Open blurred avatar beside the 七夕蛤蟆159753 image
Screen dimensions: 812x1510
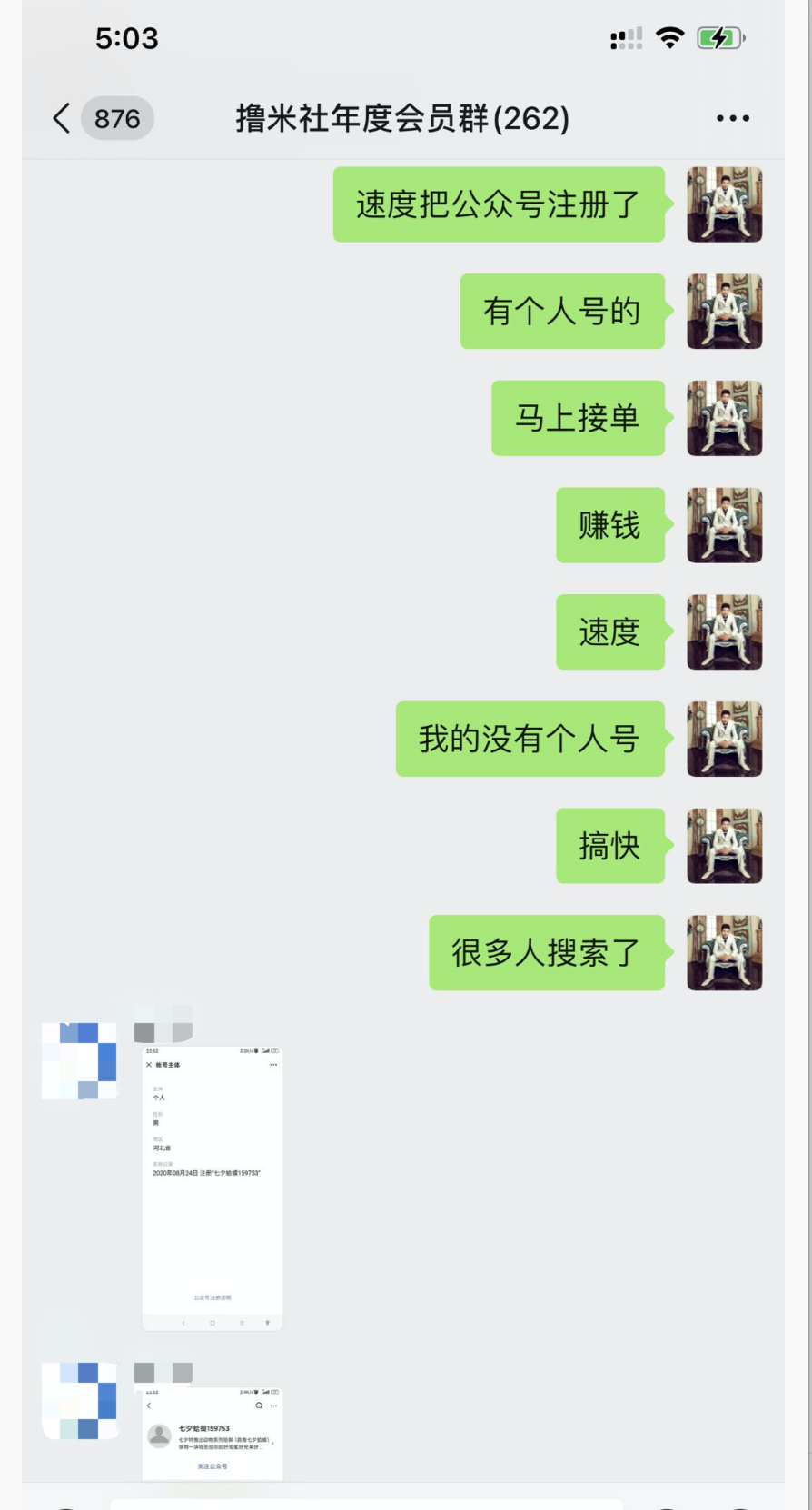(x=80, y=1400)
